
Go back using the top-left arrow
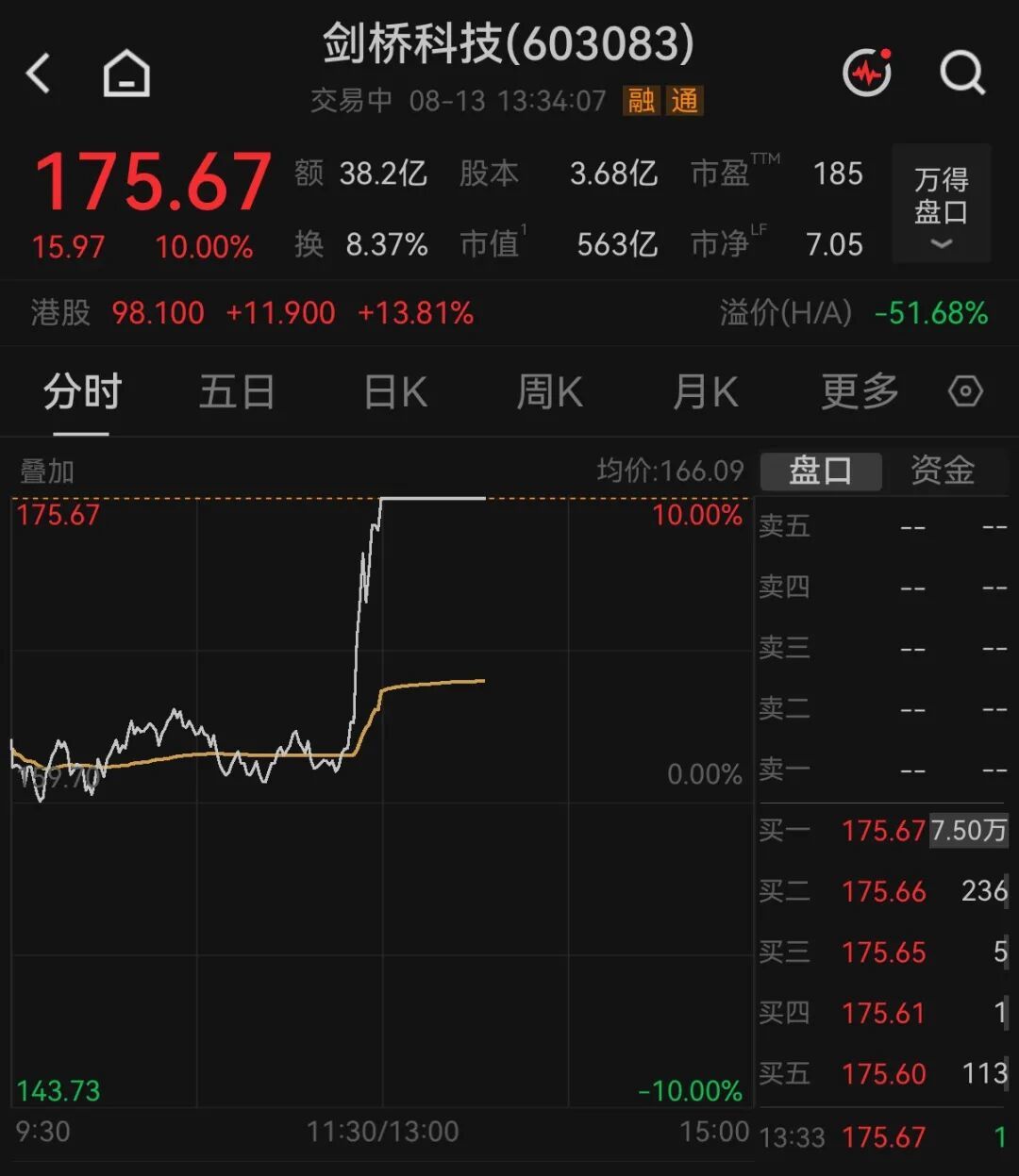[x=39, y=73]
